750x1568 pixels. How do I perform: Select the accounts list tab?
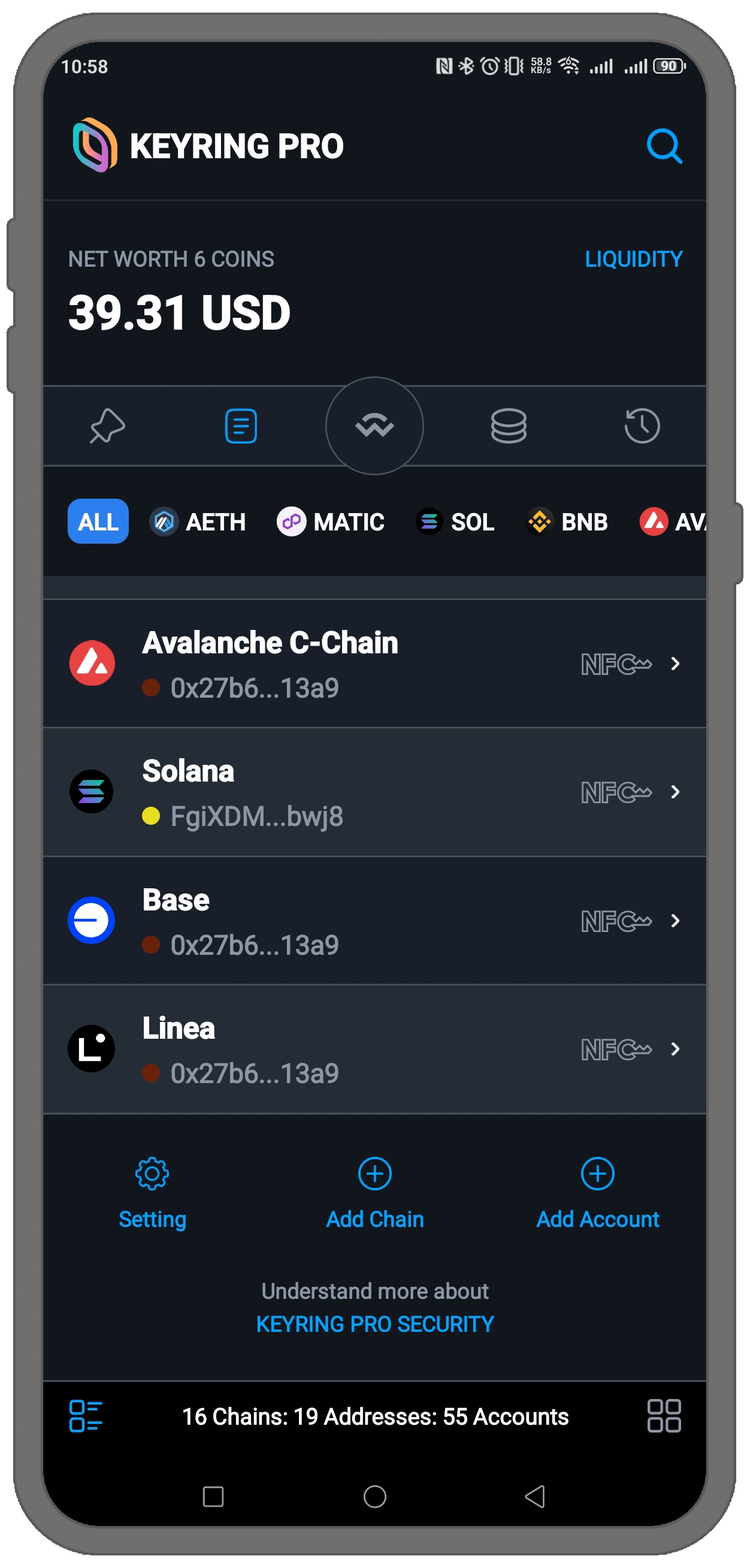(x=241, y=426)
